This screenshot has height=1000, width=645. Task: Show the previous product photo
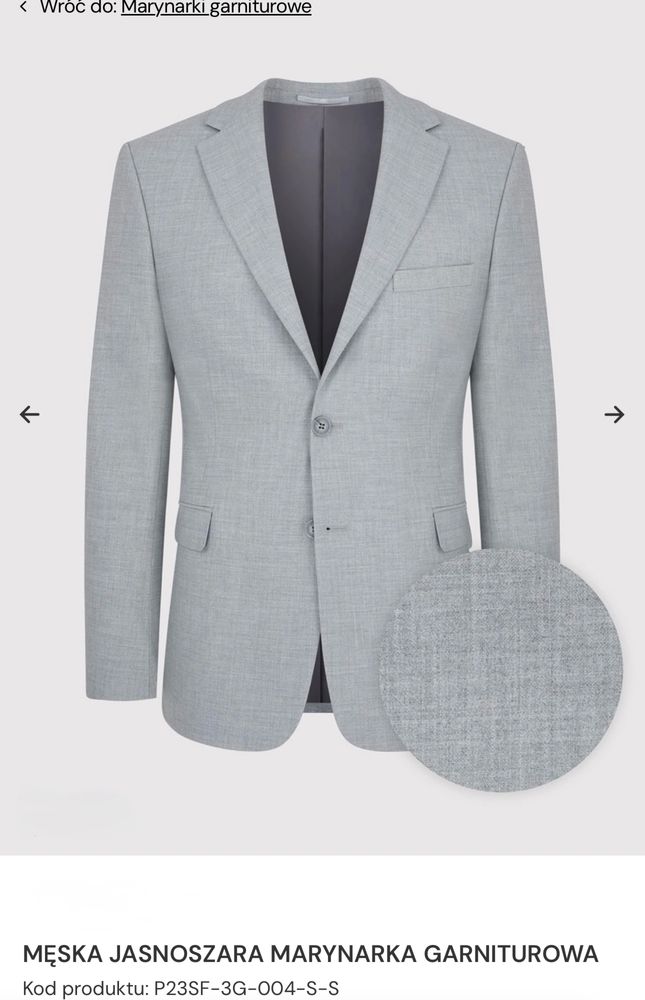30,414
